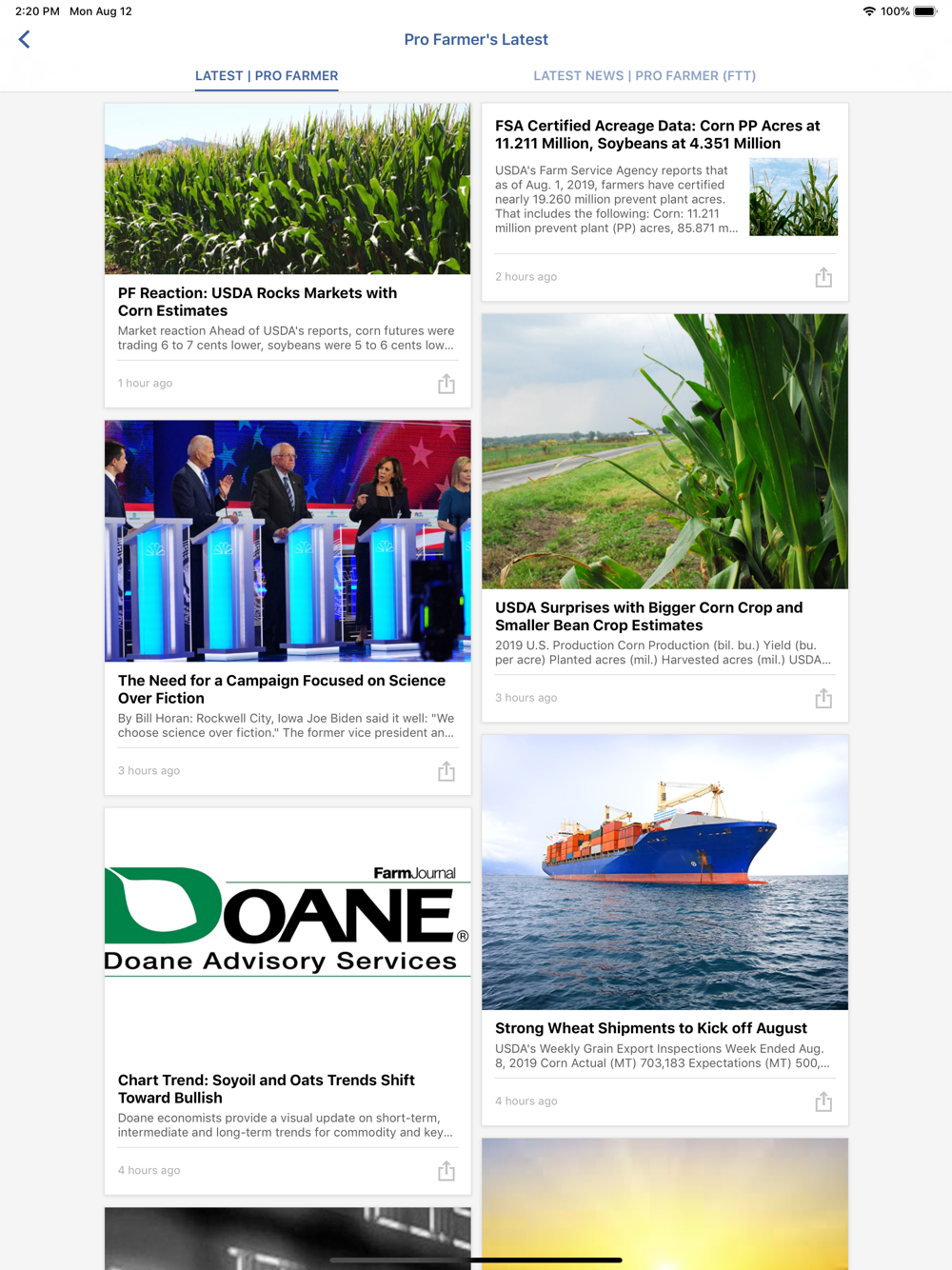Share the PF Reaction corn estimates article
Screen dimensions: 952x1270
tap(446, 384)
